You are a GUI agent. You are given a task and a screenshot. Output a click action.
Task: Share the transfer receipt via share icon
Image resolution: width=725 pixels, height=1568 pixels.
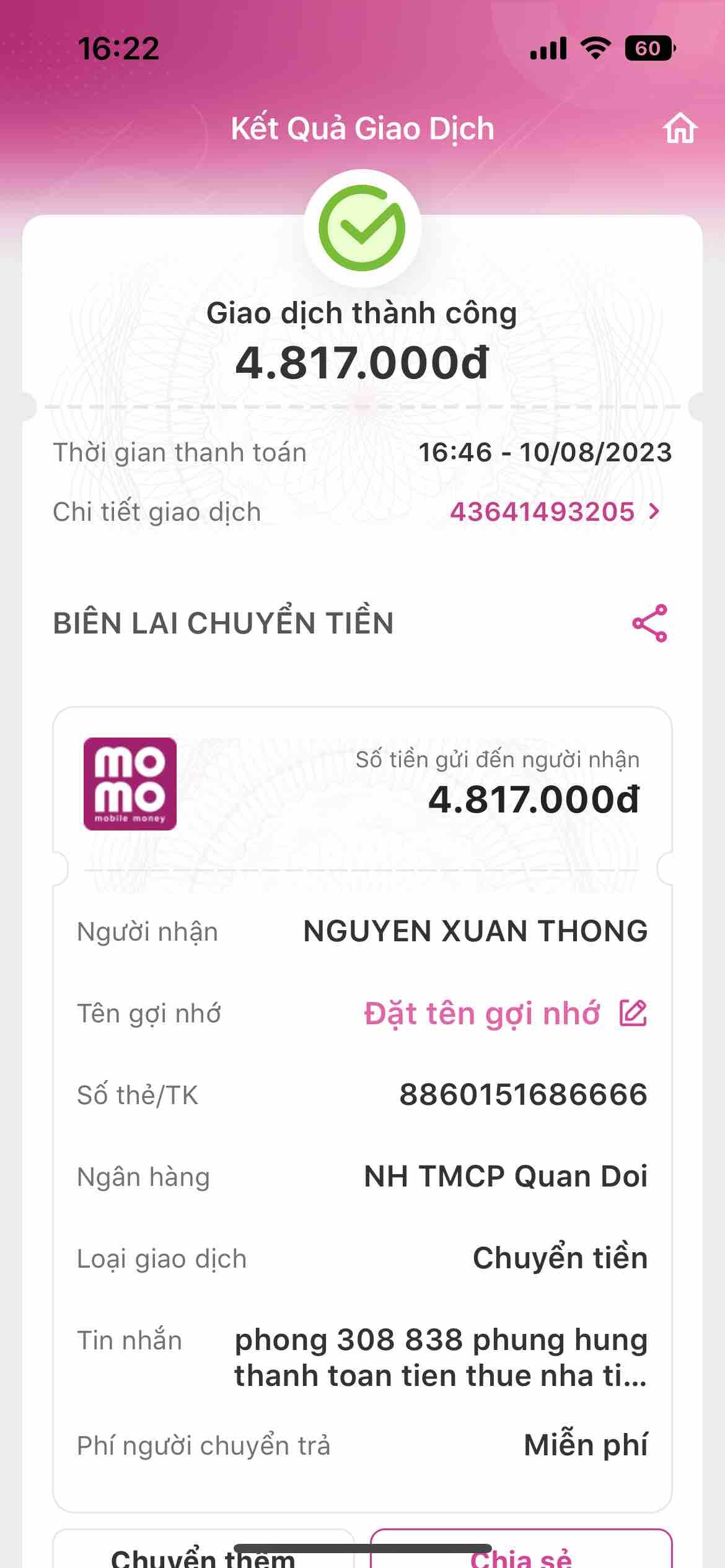(649, 623)
